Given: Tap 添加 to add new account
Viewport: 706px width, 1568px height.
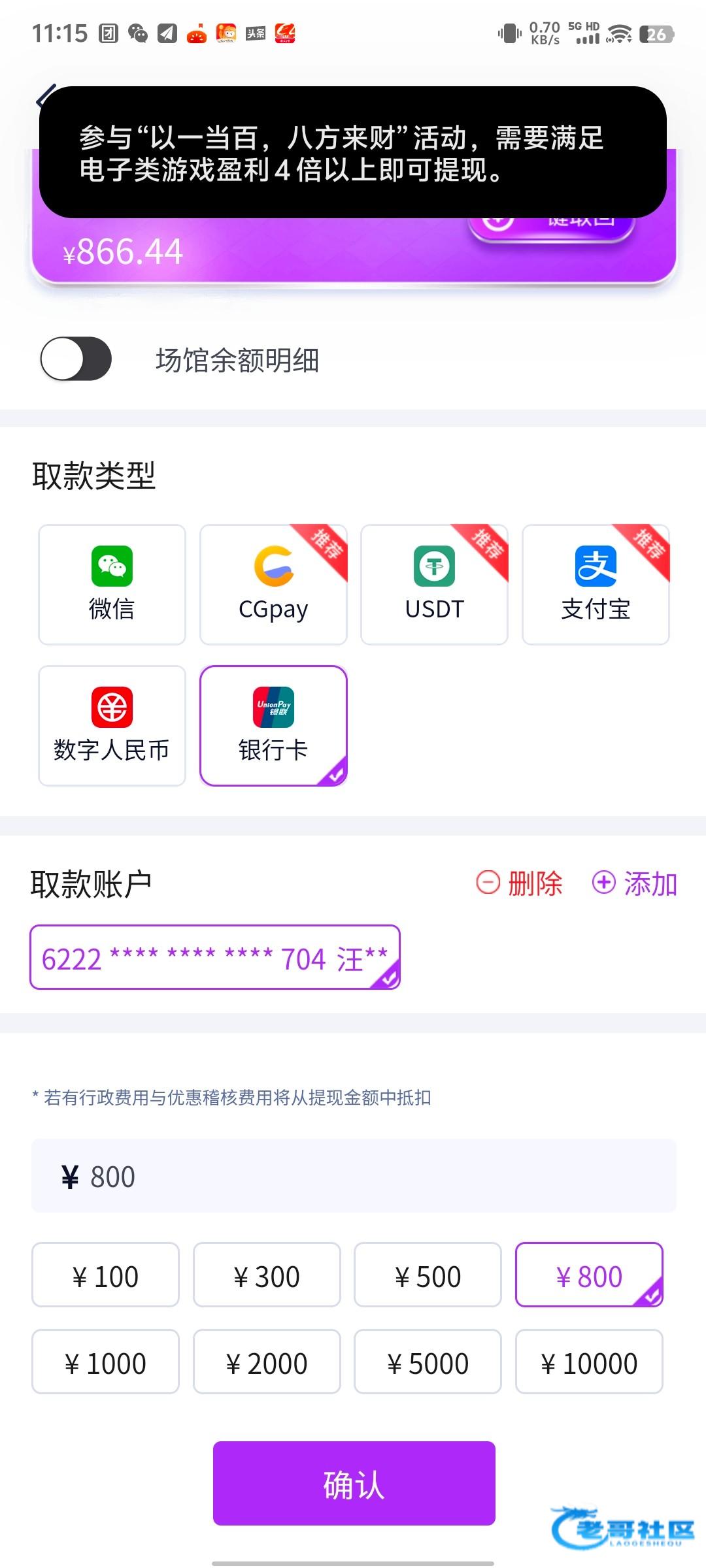Looking at the screenshot, I should [635, 883].
